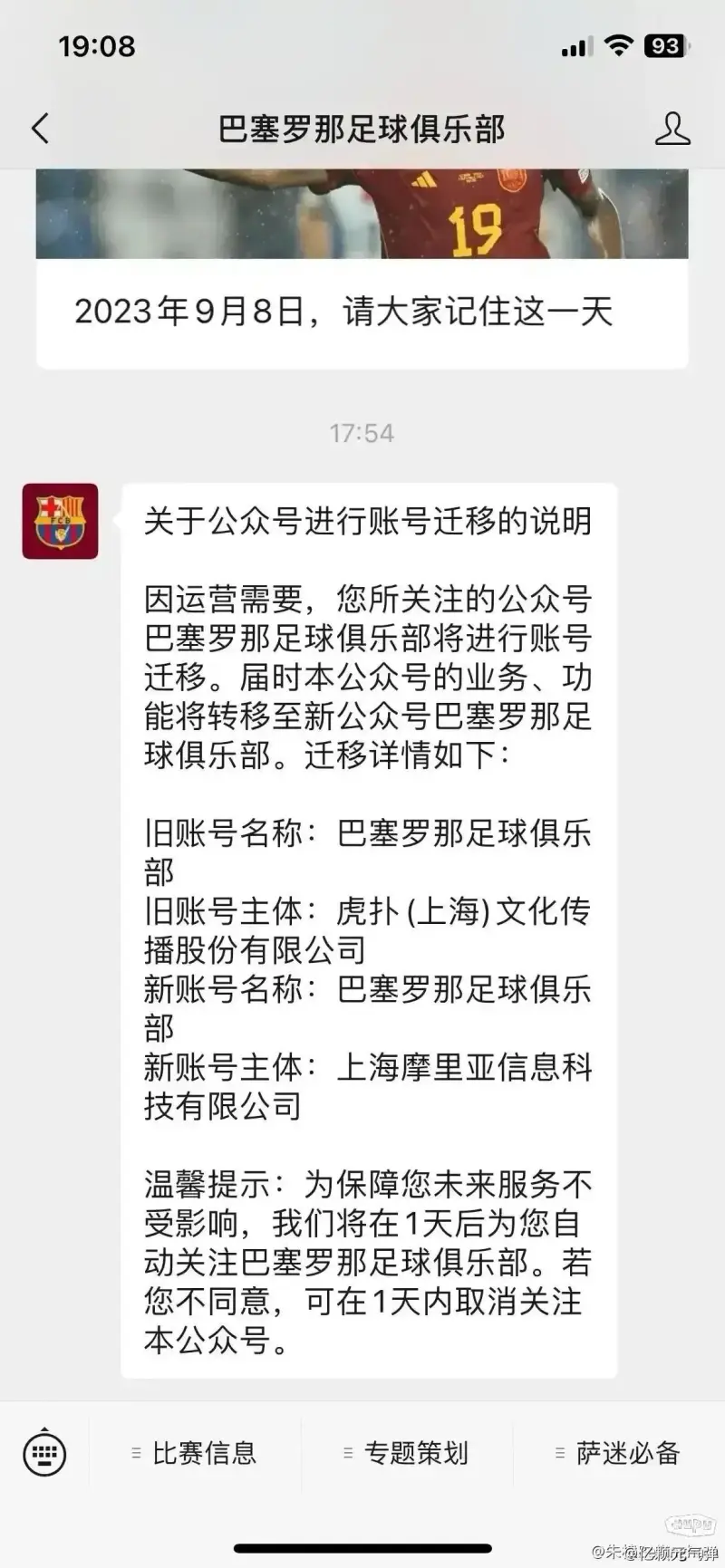Open the account profile icon
This screenshot has height=1568, width=725.
[672, 129]
